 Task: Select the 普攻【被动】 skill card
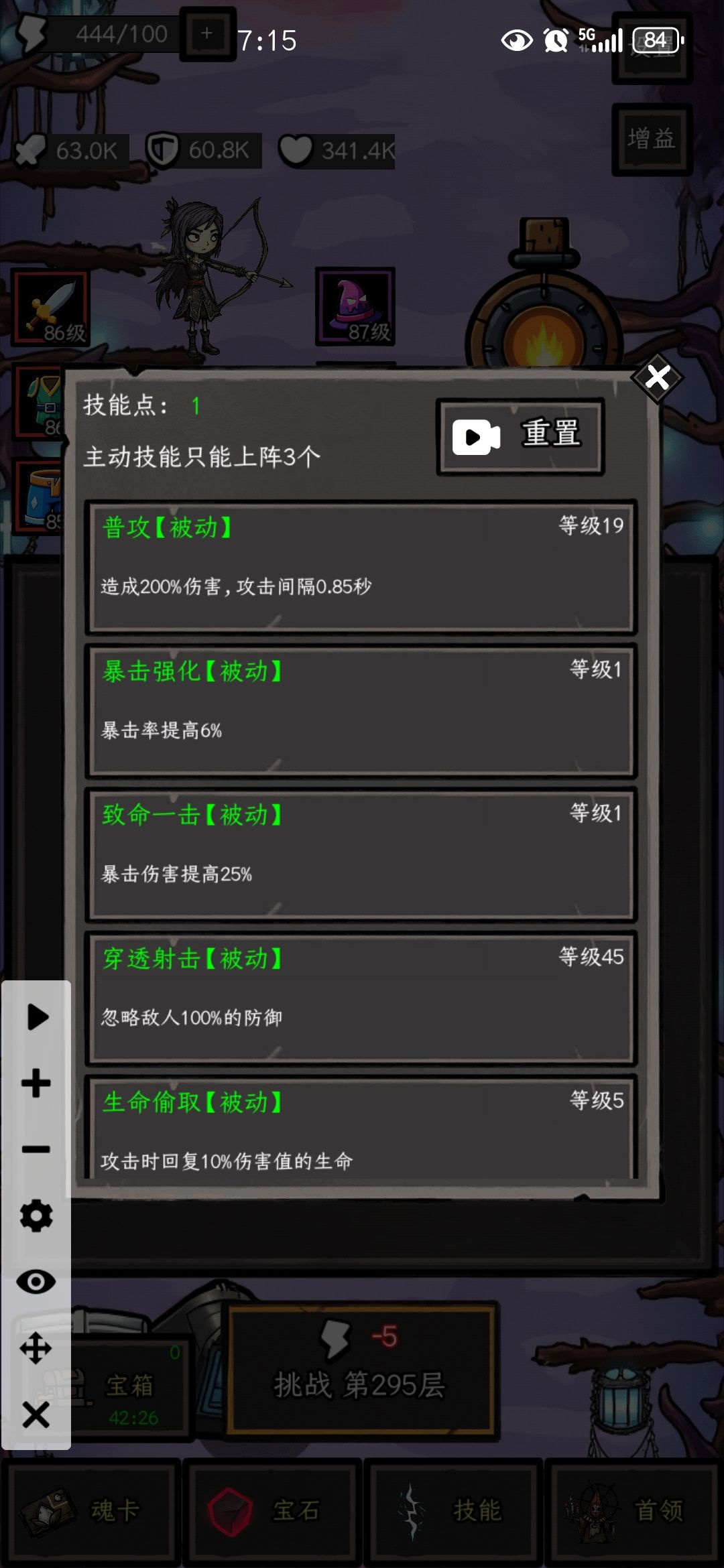361,566
